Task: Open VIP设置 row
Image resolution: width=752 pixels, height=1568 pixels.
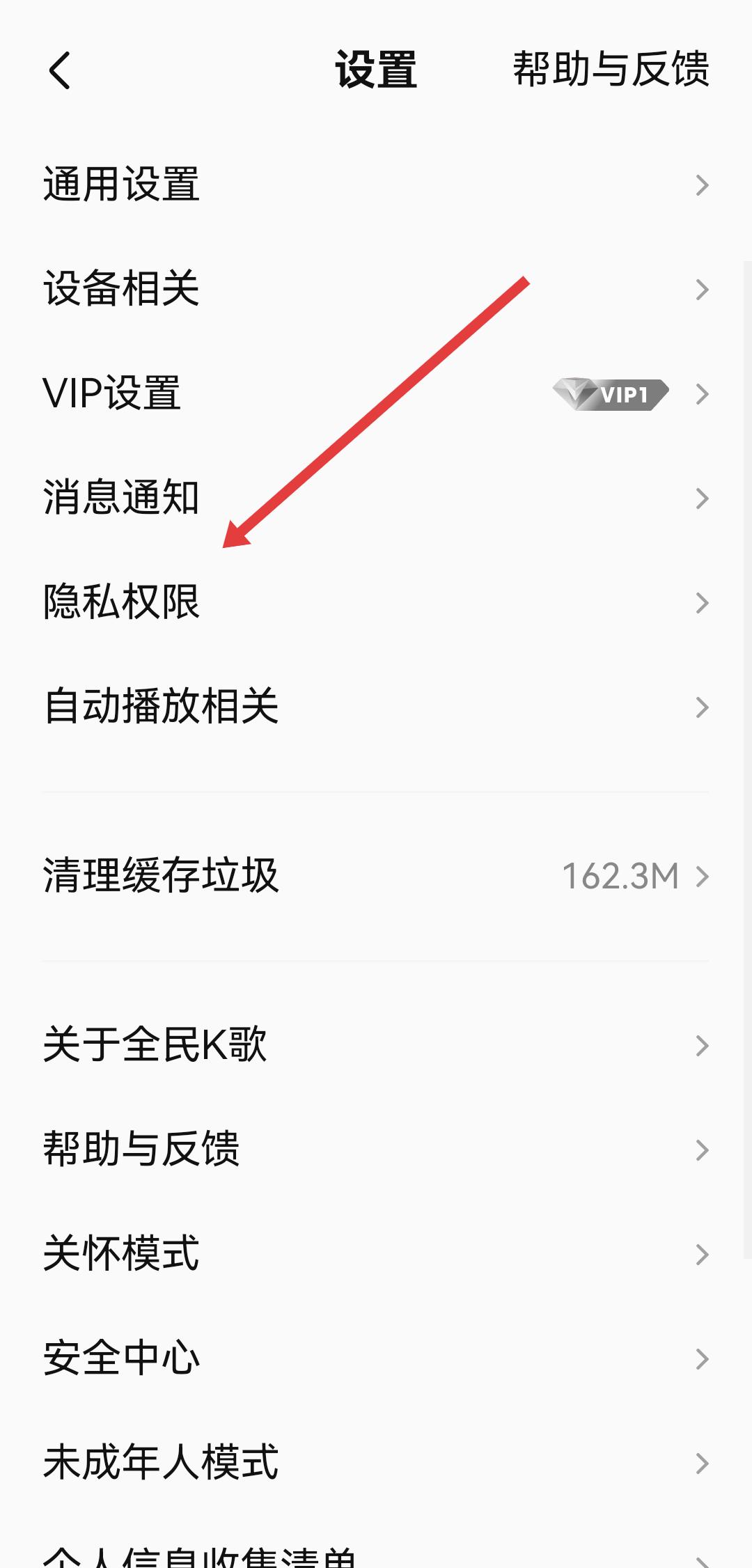Action: tap(376, 393)
